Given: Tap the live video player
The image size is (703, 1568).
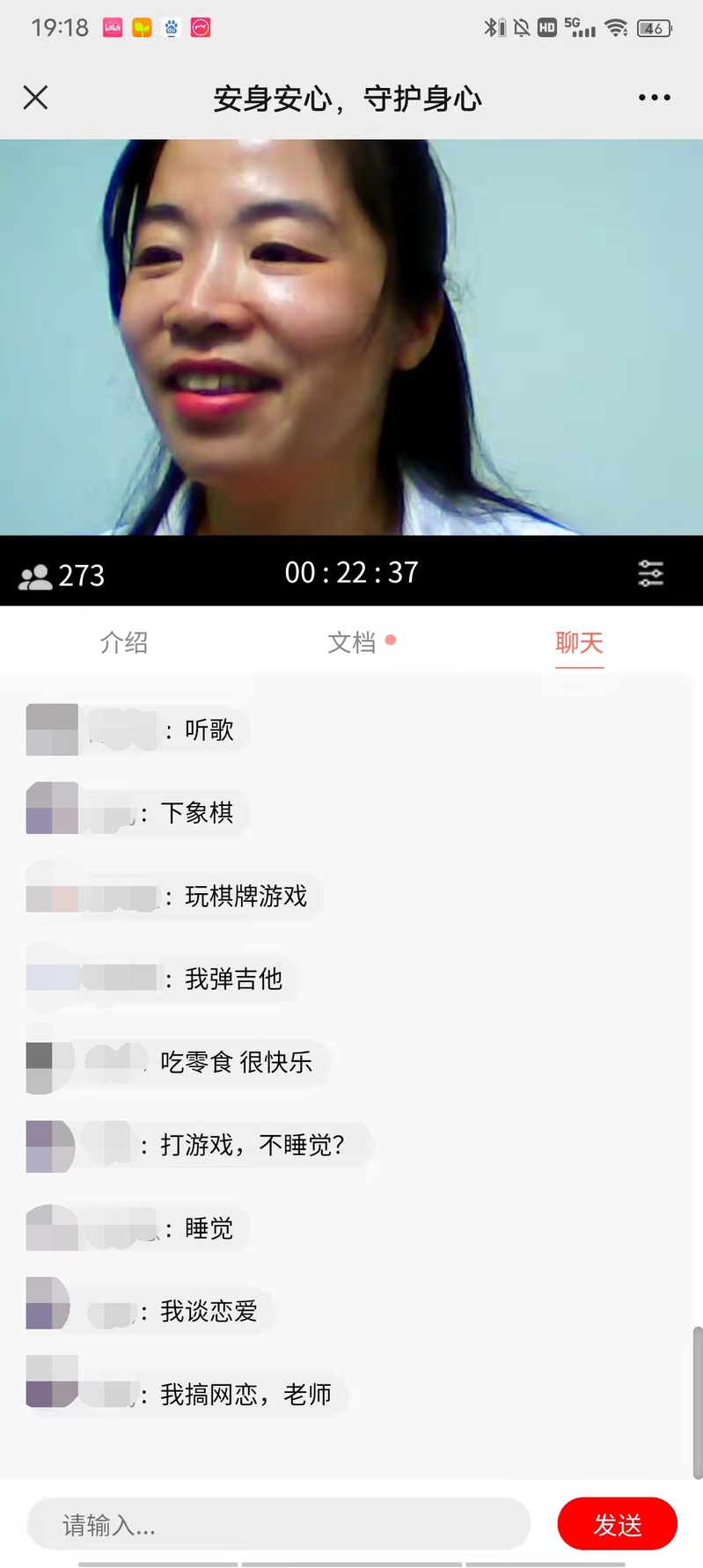Looking at the screenshot, I should tap(352, 337).
